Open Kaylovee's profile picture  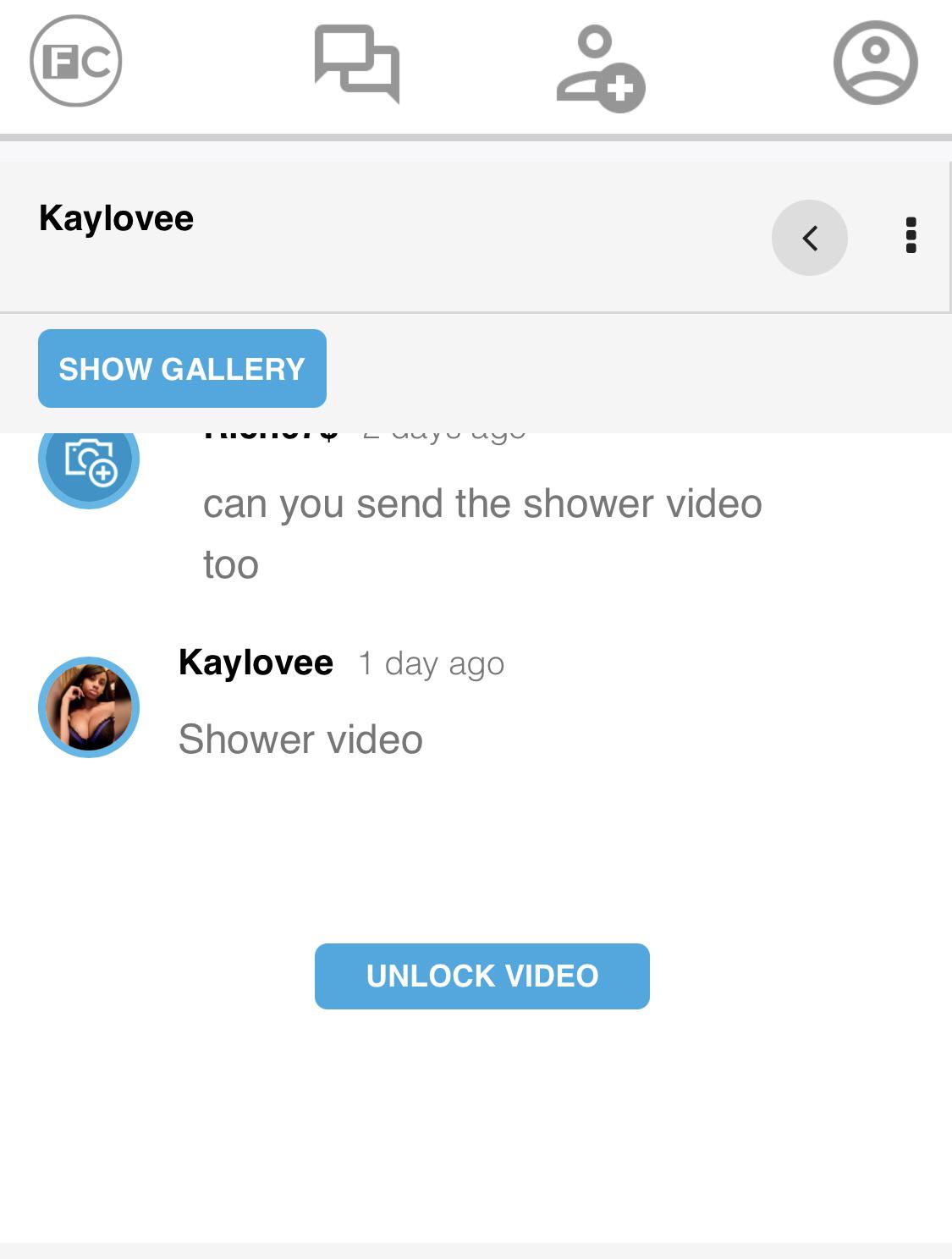pos(89,706)
